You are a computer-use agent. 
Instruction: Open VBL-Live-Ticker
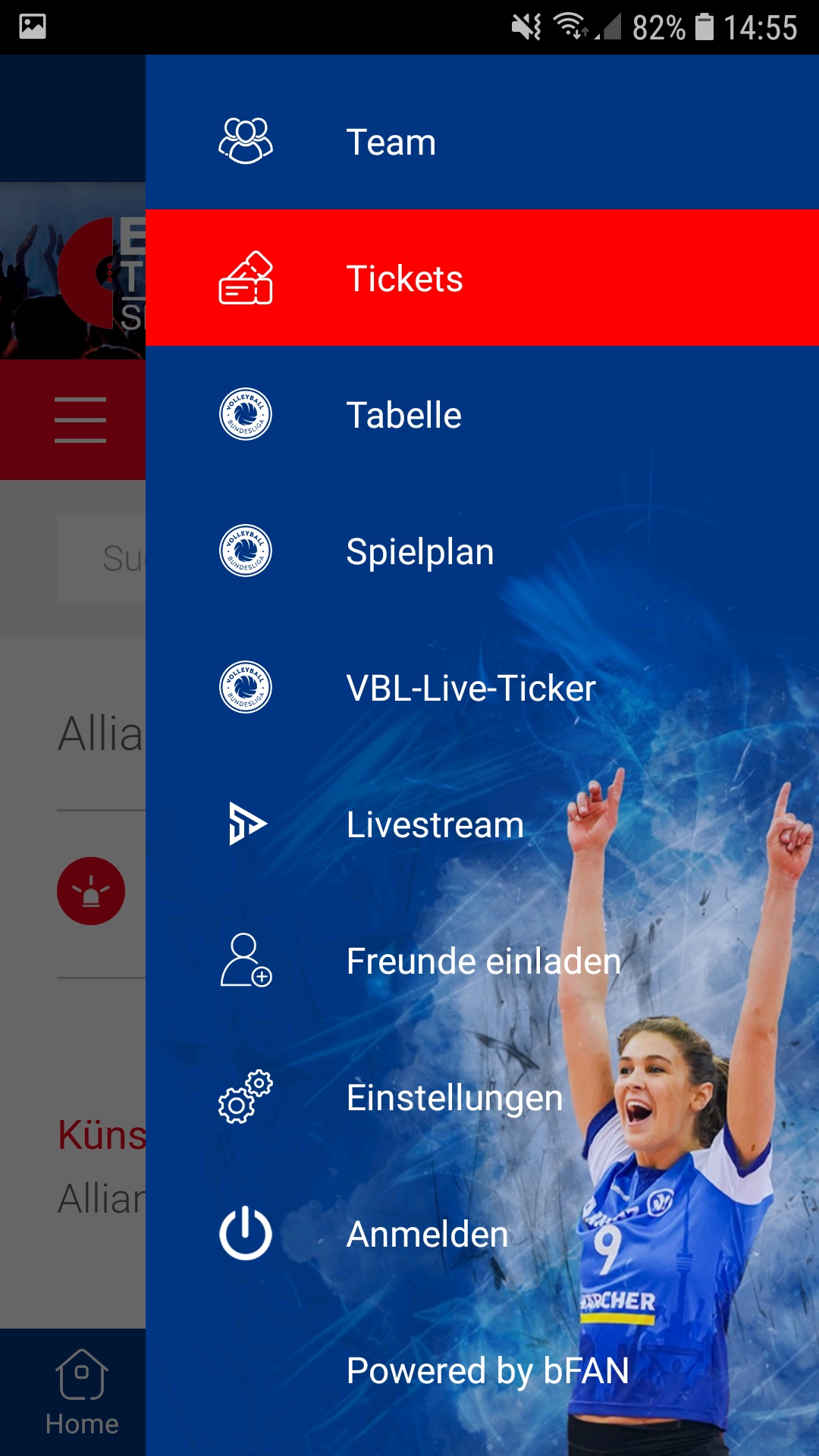pos(482,687)
